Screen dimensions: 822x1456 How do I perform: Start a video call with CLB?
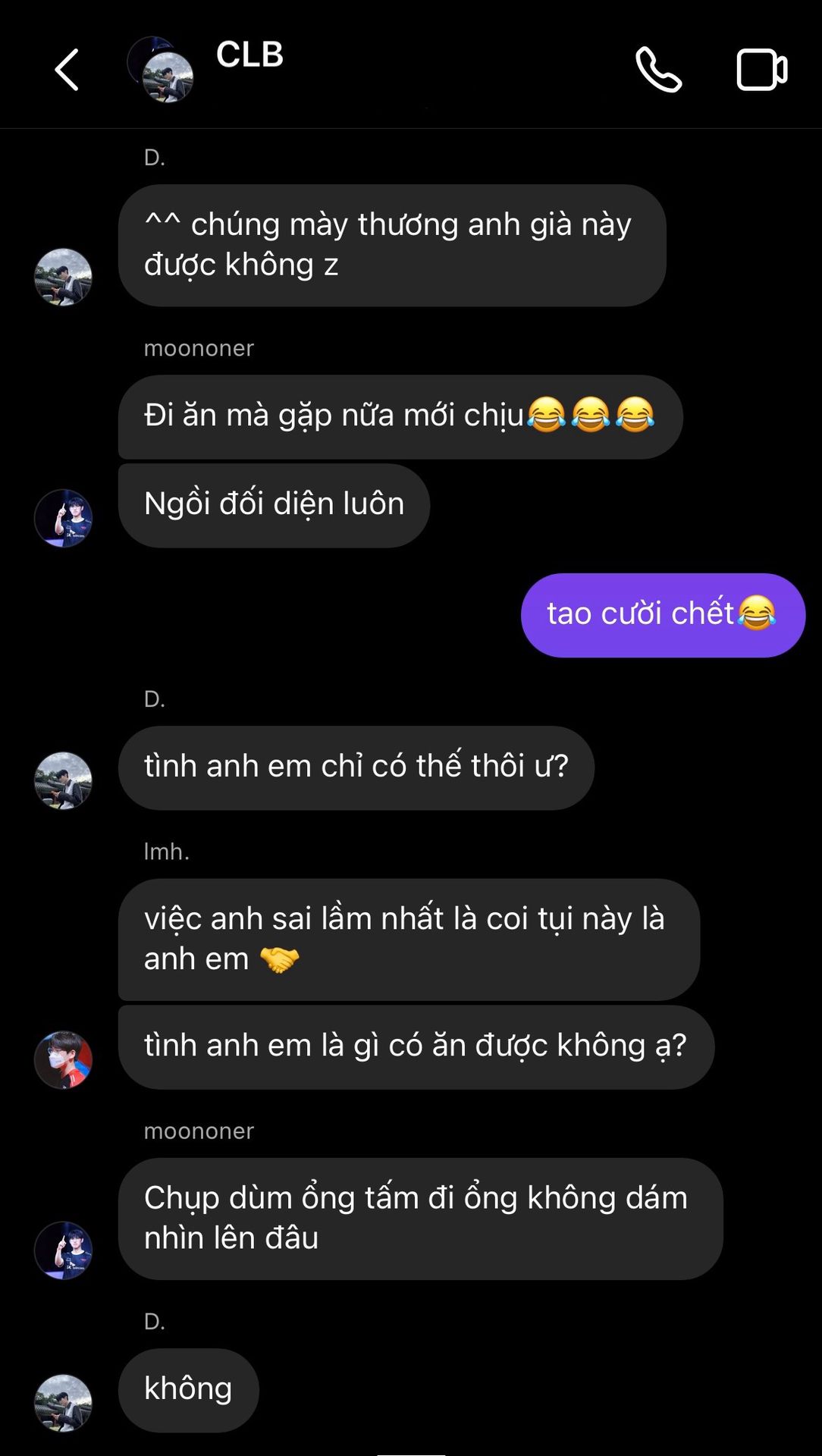point(761,70)
